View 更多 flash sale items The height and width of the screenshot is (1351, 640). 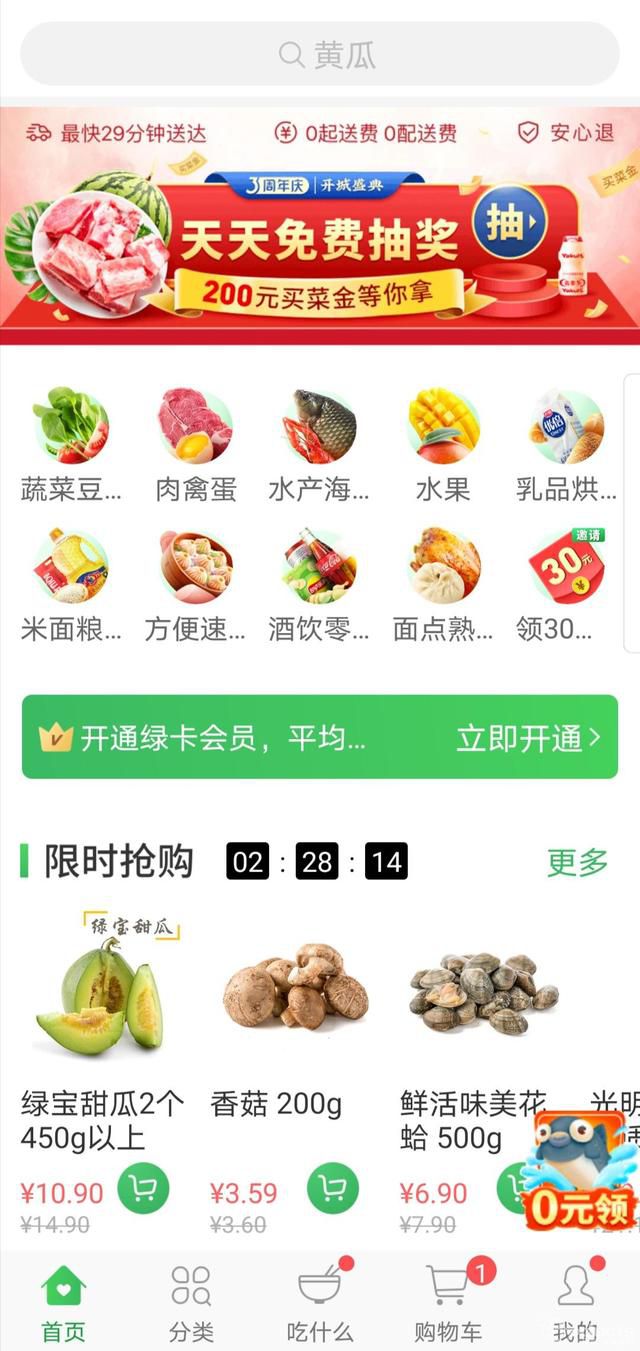pyautogui.click(x=577, y=862)
